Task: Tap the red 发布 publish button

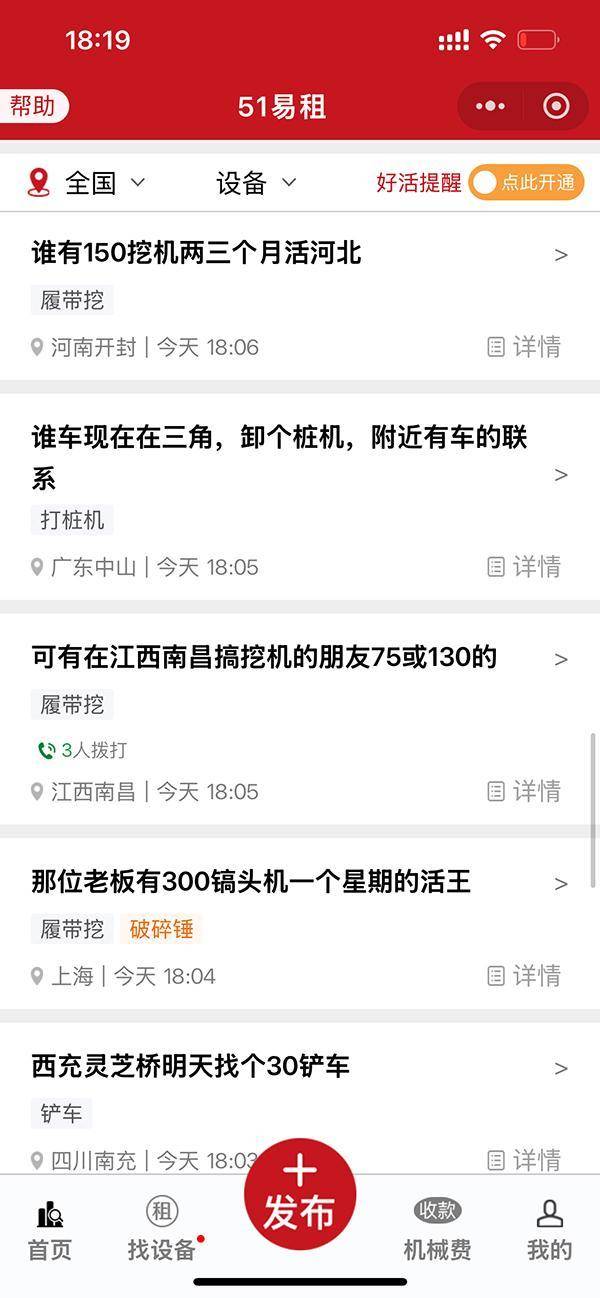Action: [x=300, y=1194]
